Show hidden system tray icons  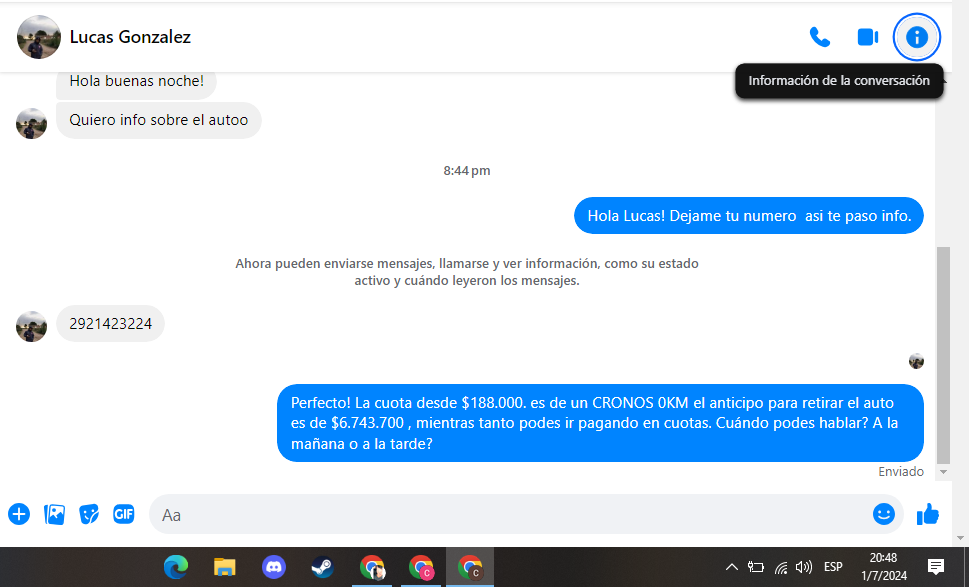732,567
